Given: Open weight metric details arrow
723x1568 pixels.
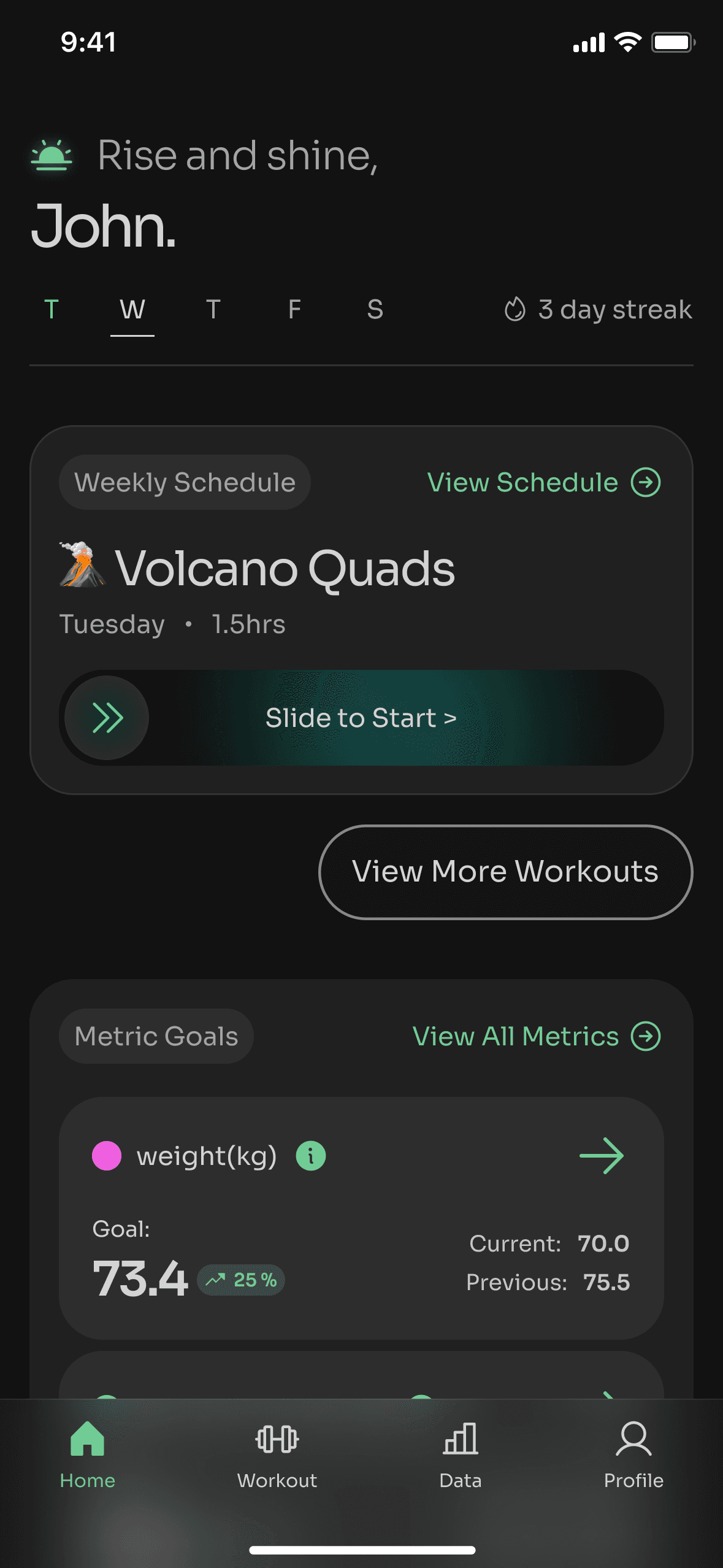Looking at the screenshot, I should pyautogui.click(x=601, y=1156).
